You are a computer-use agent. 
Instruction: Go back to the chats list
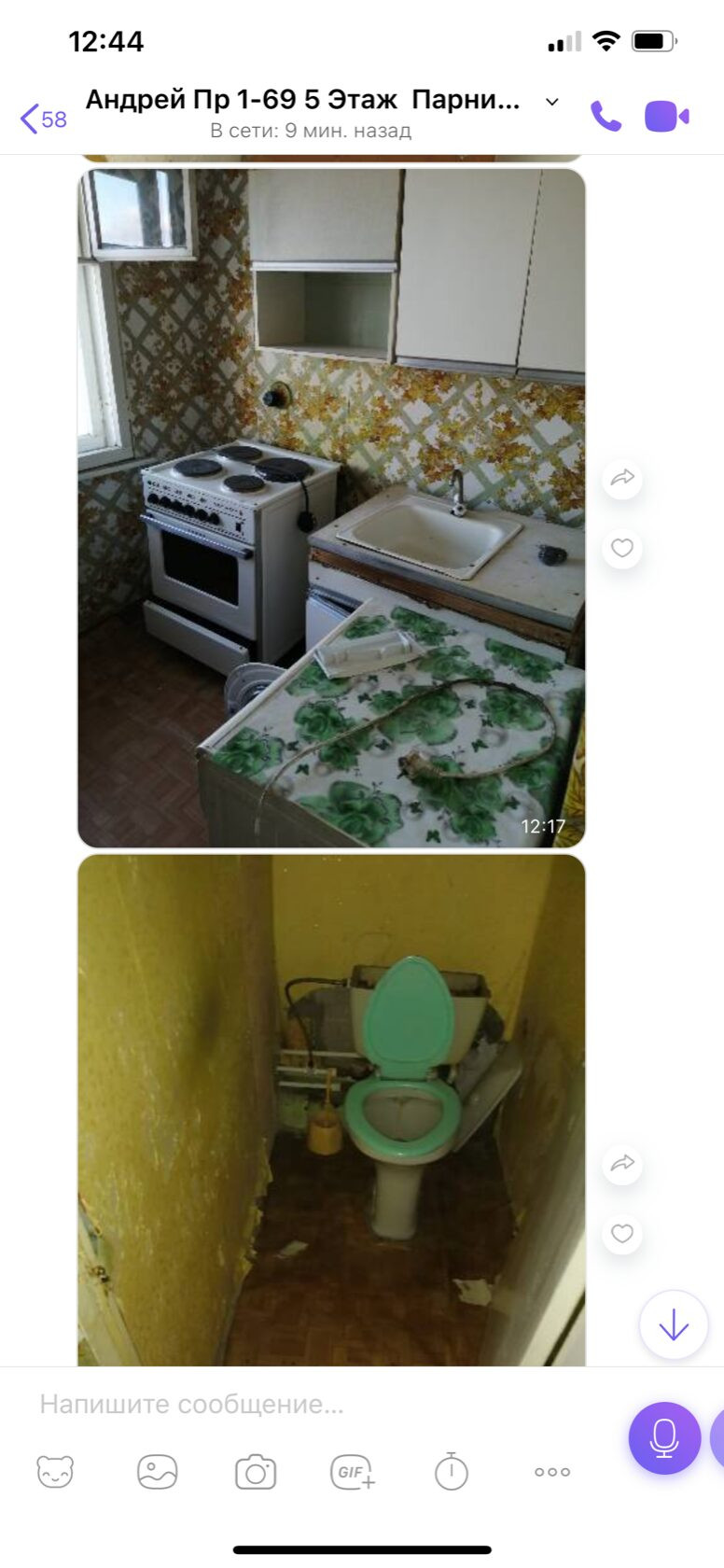tap(43, 119)
